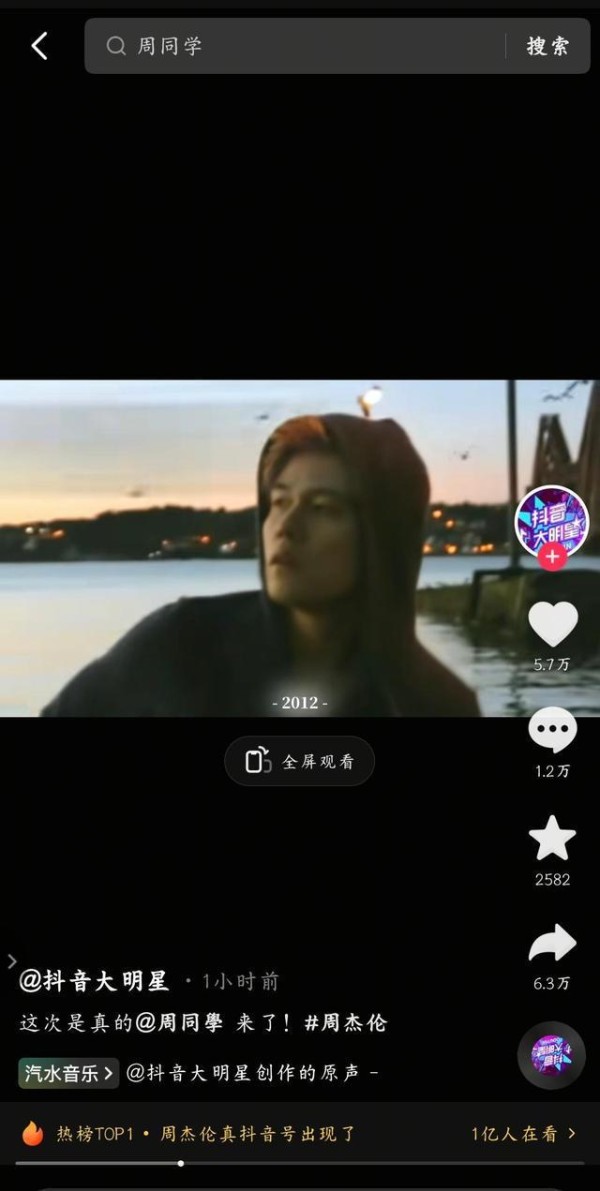Tap 全屏观看 to watch fullscreen
Screen dimensions: 600x1191
[x=299, y=761]
